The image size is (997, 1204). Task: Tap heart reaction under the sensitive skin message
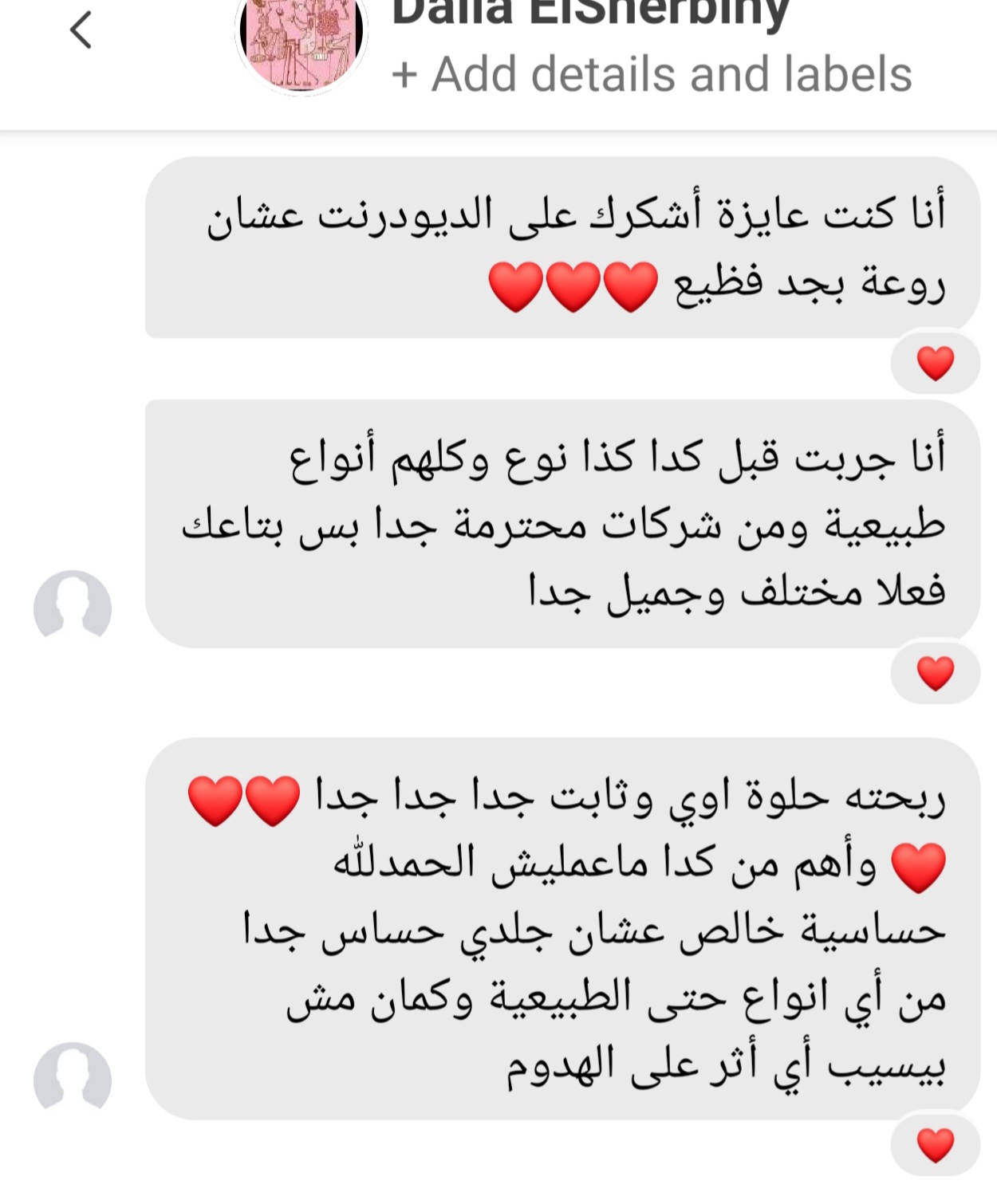935,1147
